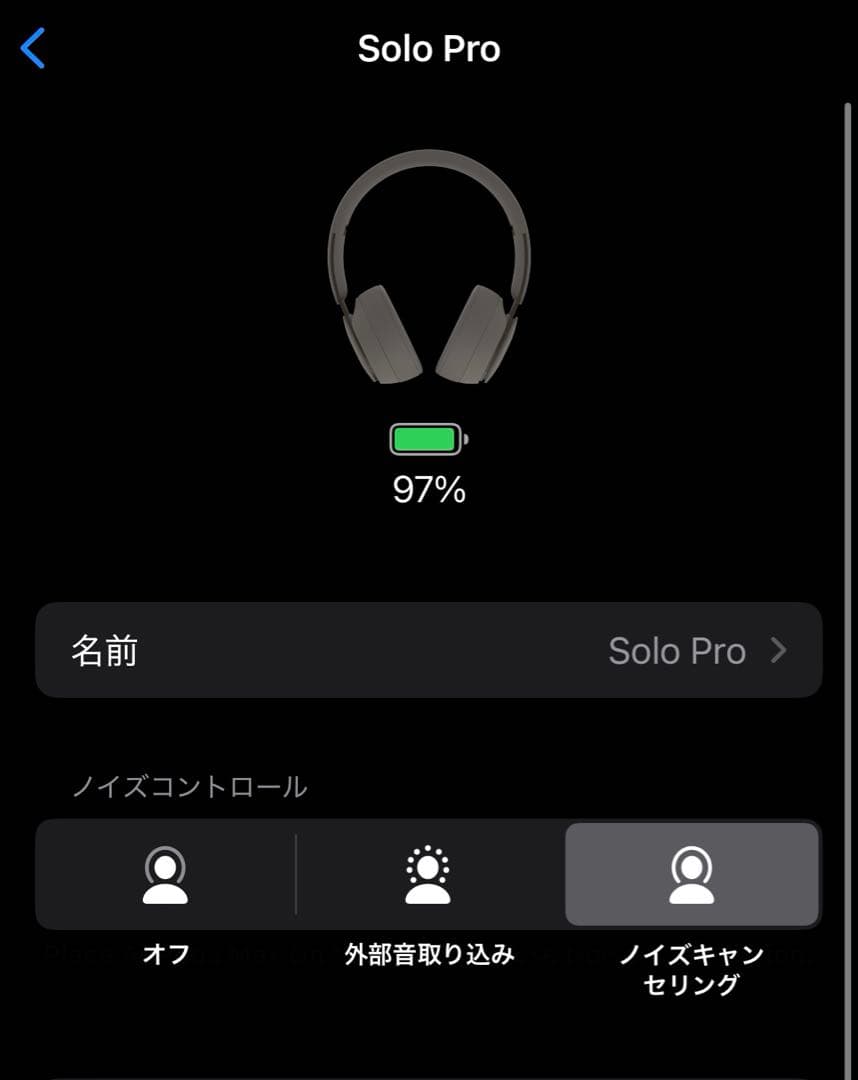Go back using the navigation back button
Screen dimensions: 858x1080
(x=33, y=47)
